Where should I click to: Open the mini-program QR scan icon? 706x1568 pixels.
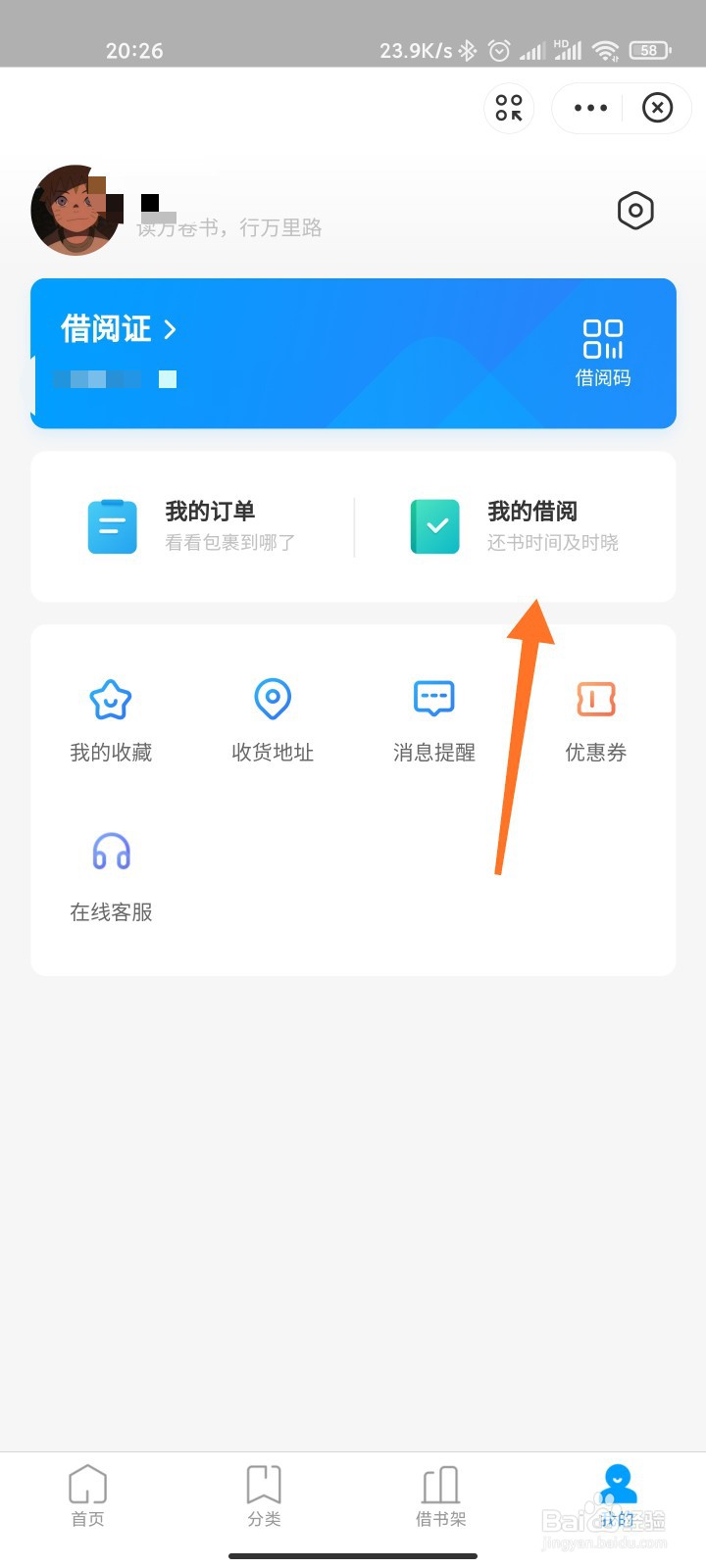pos(509,108)
